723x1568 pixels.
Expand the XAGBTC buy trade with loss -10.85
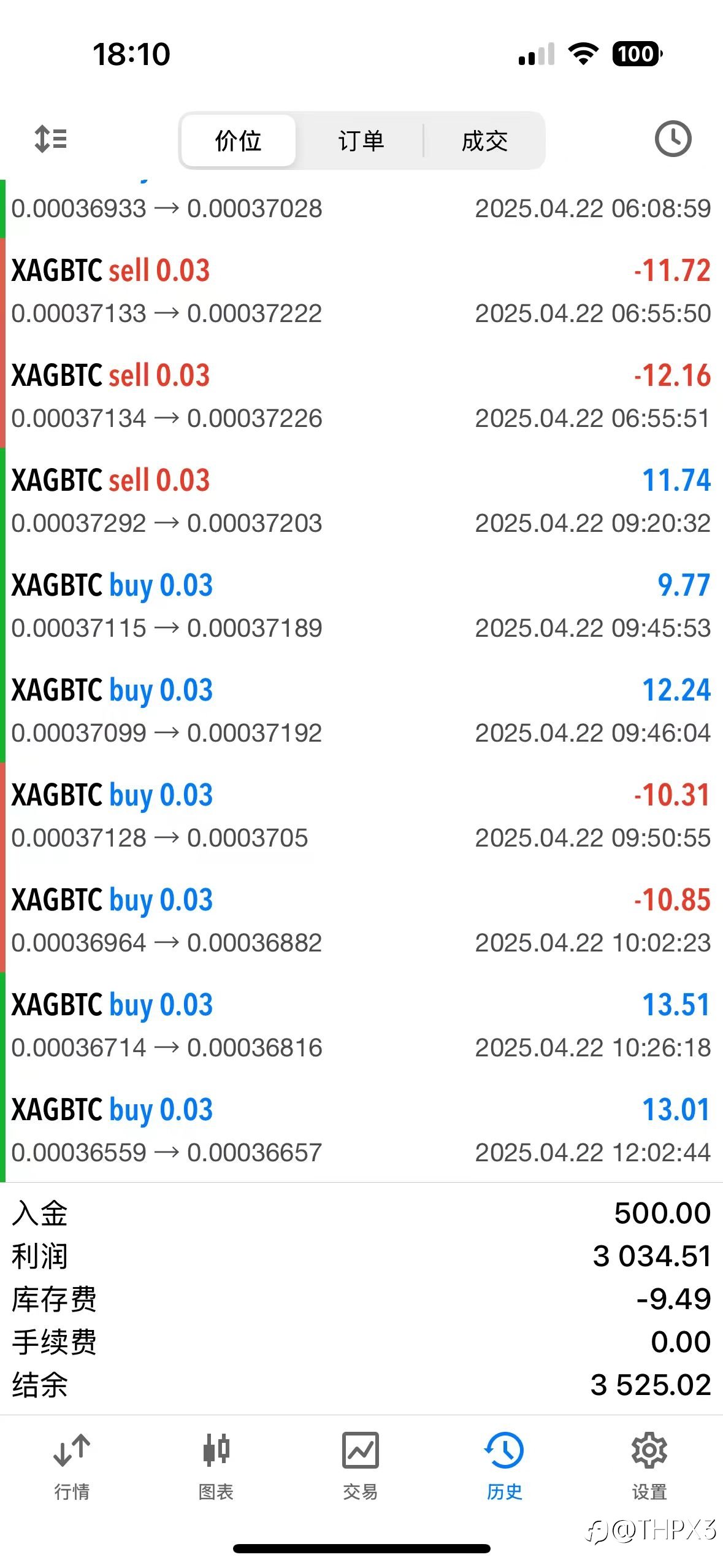(x=361, y=920)
